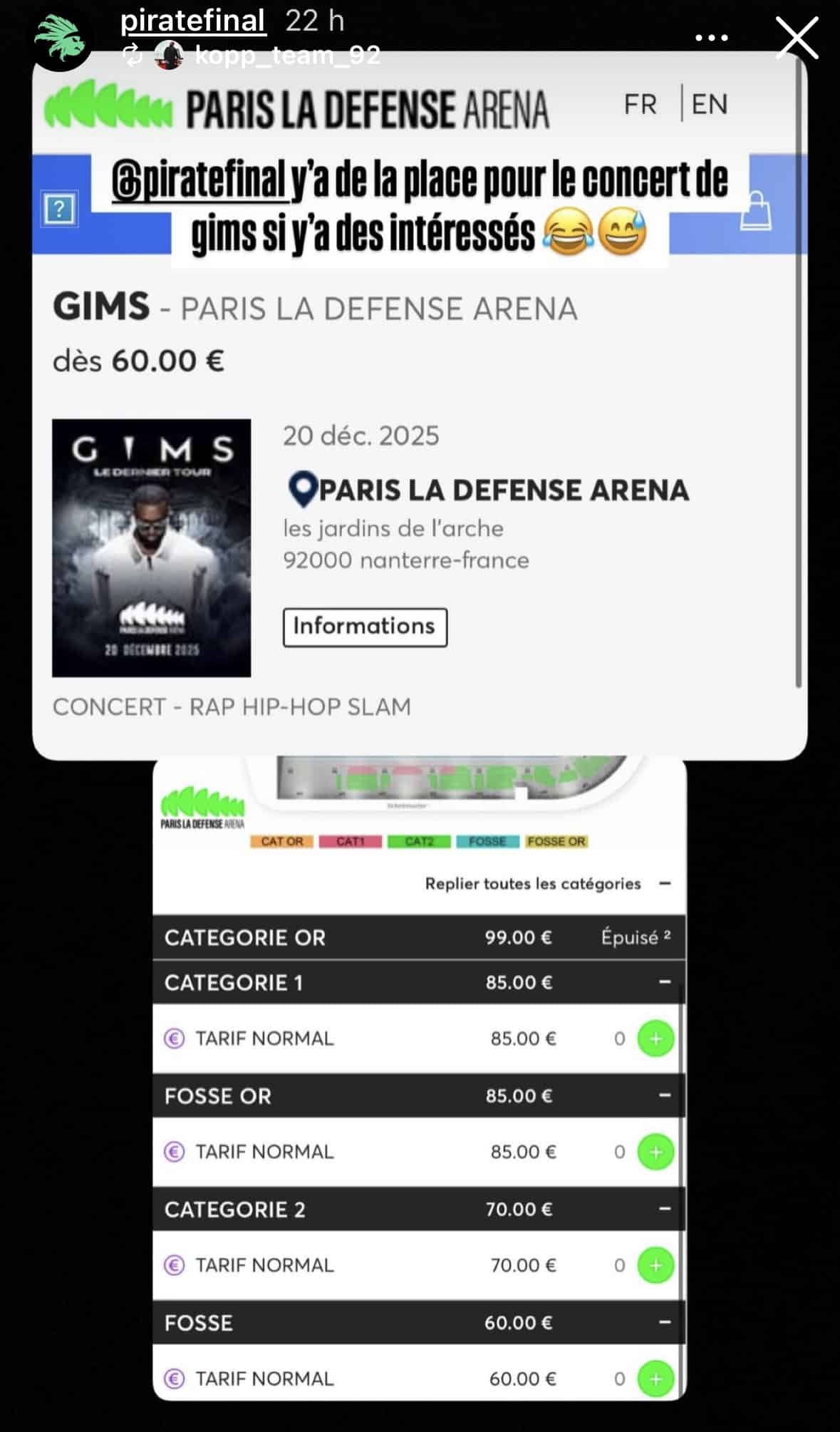This screenshot has width=840, height=1432.
Task: Open the story overflow menu
Action: (x=711, y=38)
